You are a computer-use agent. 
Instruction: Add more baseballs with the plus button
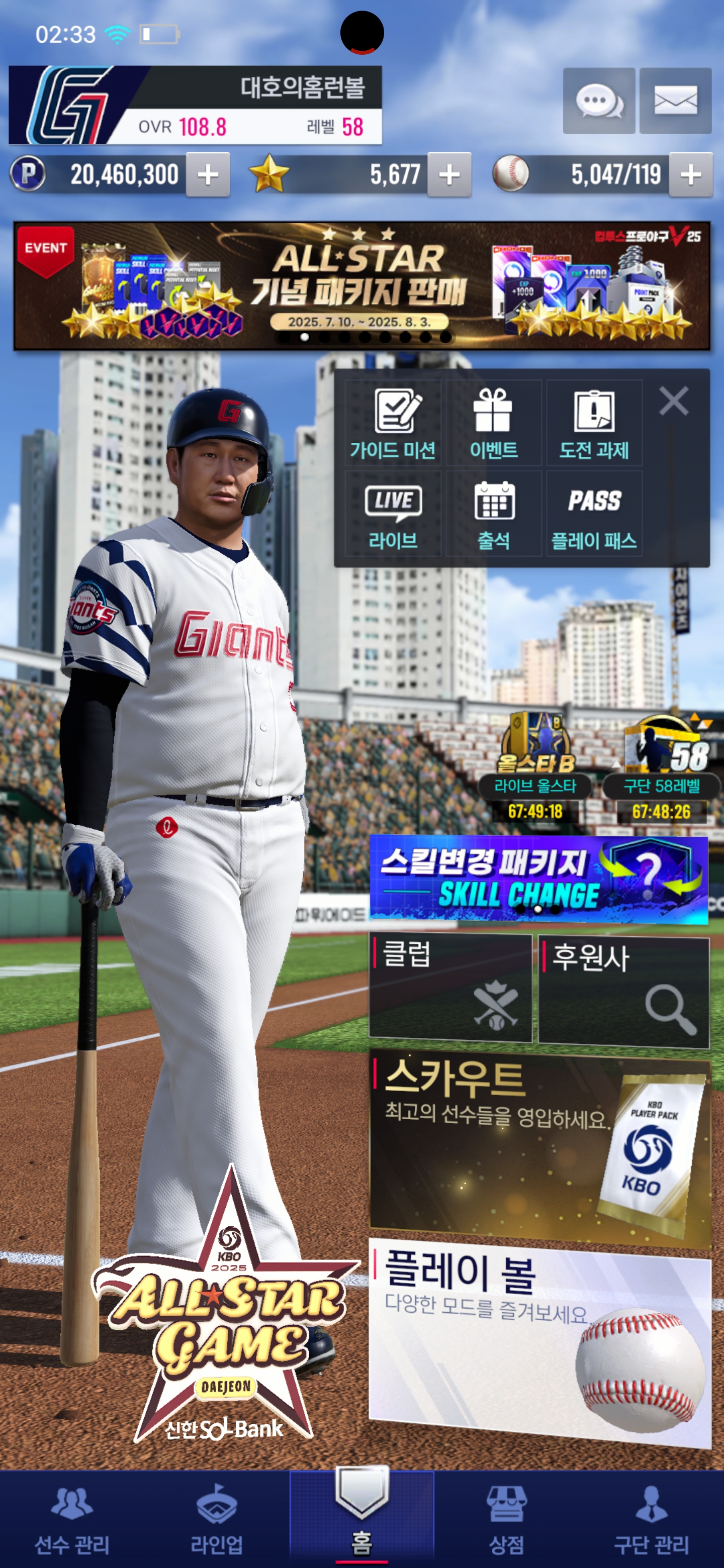coord(690,175)
